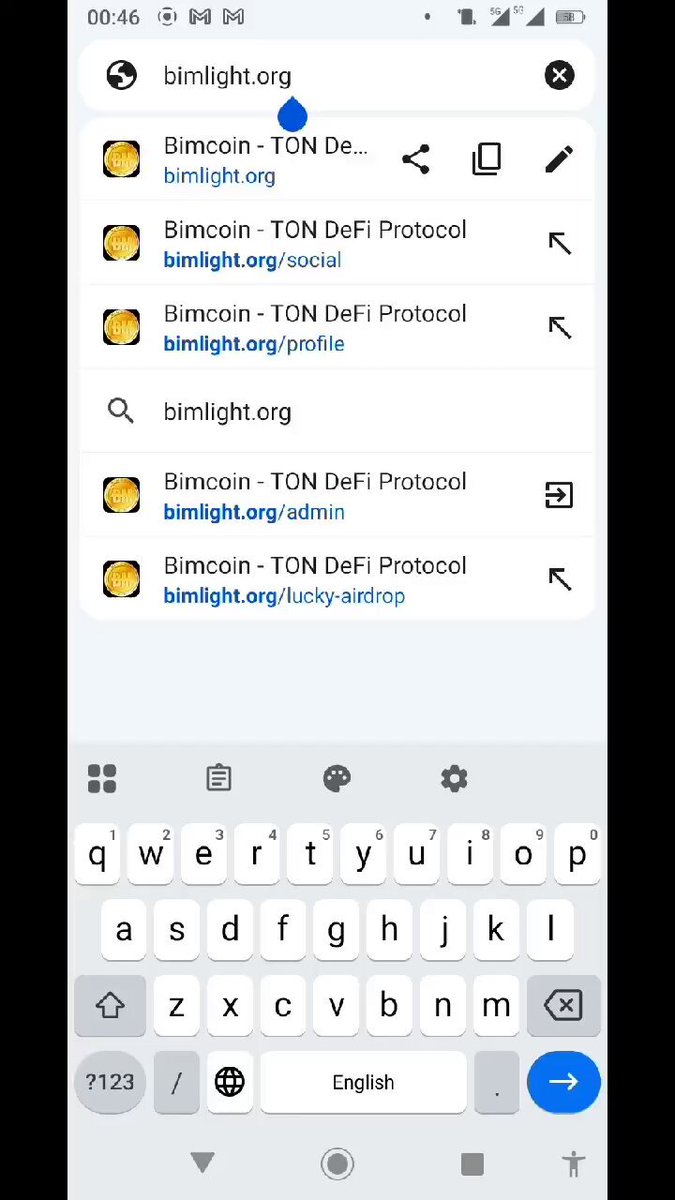Copy the current page link
The image size is (675, 1200).
click(x=487, y=160)
